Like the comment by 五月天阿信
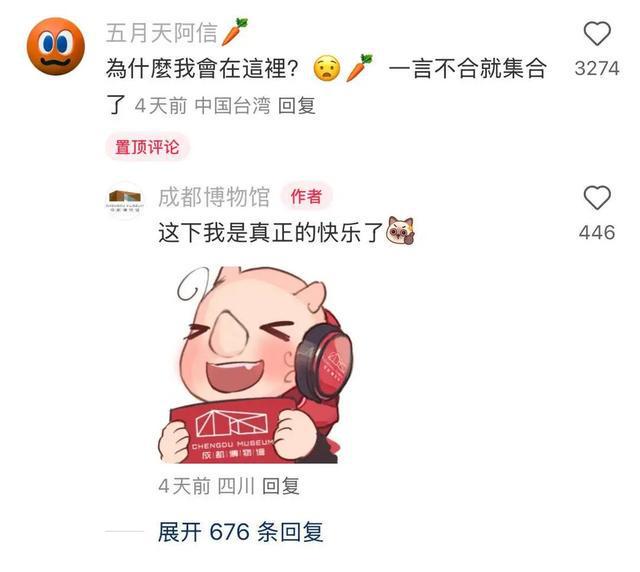The image size is (640, 572). (x=597, y=34)
